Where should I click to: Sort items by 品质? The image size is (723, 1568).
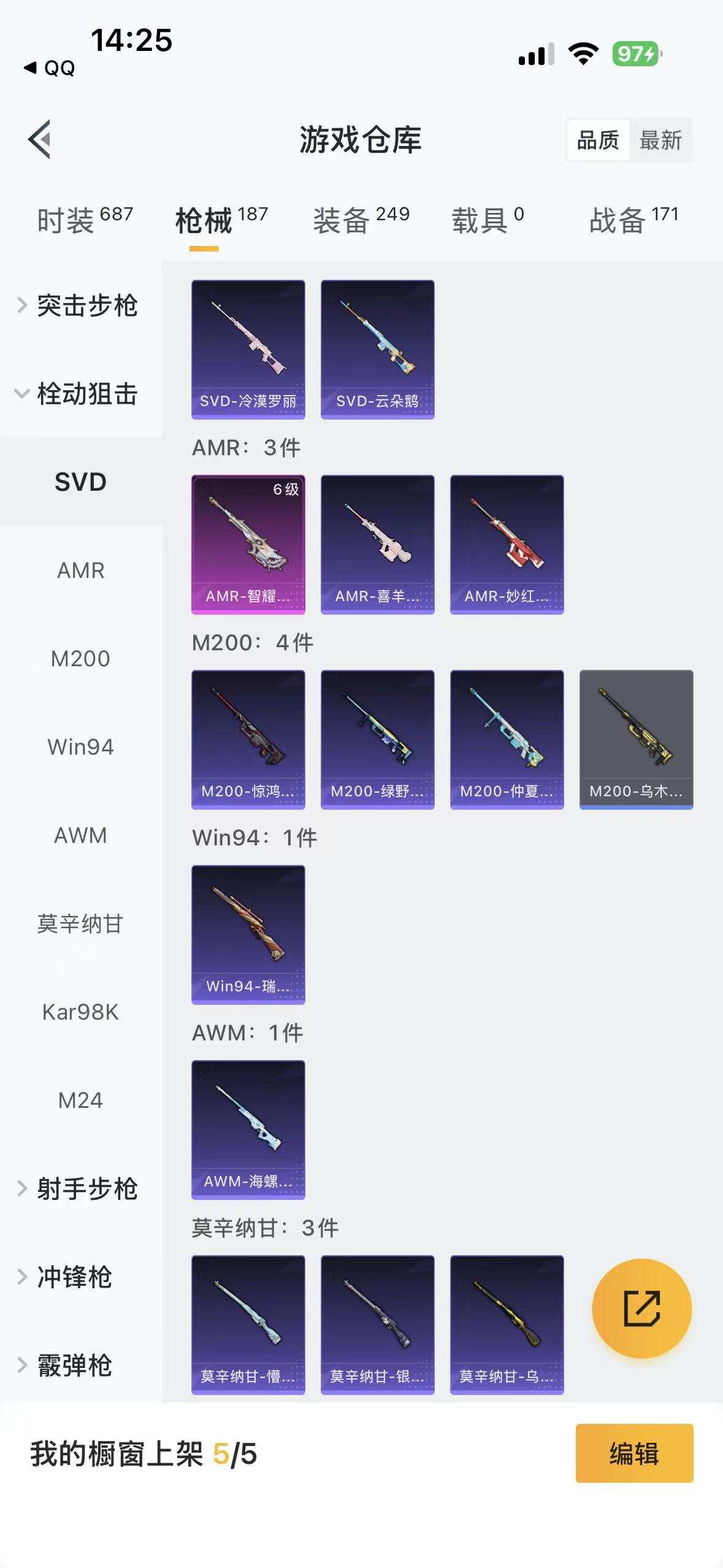tap(598, 140)
